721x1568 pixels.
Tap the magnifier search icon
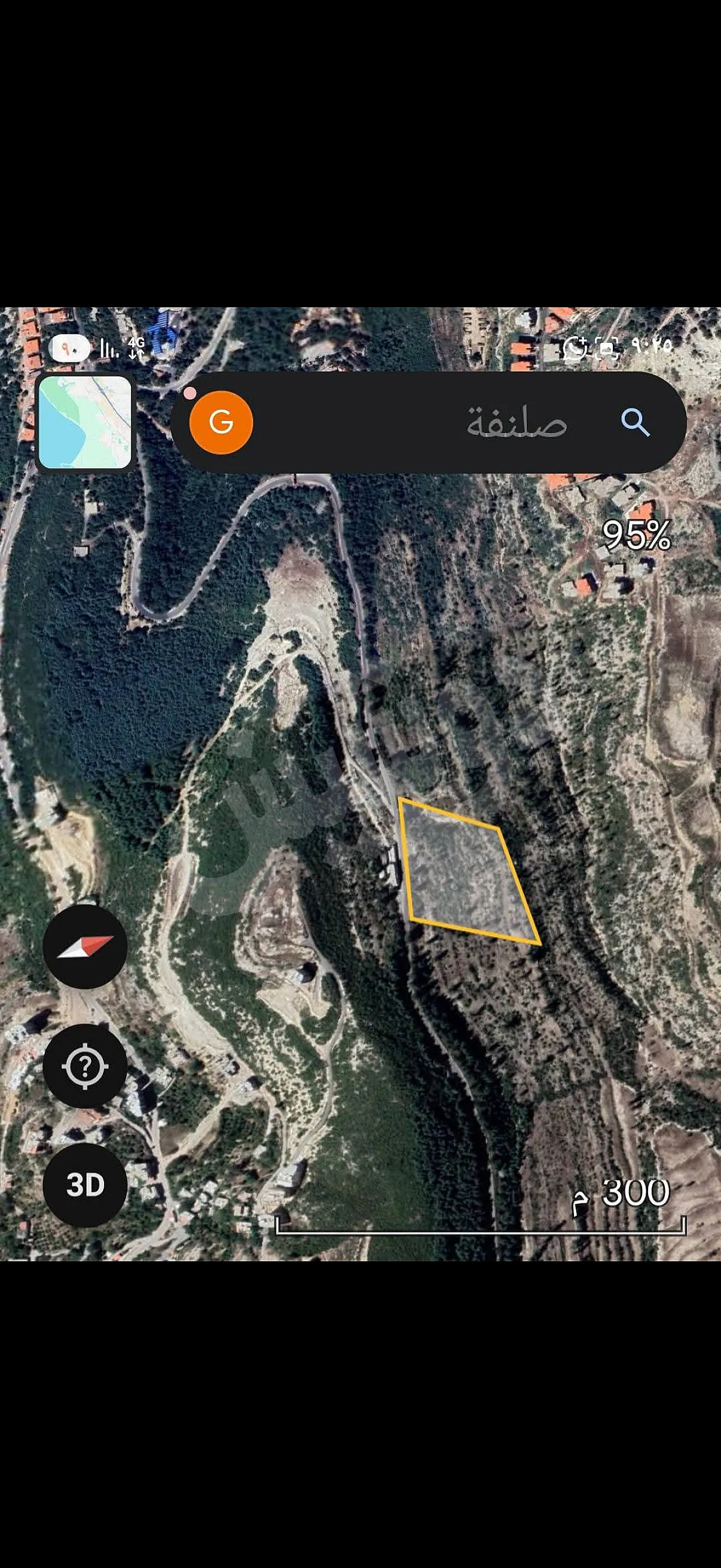(x=634, y=422)
